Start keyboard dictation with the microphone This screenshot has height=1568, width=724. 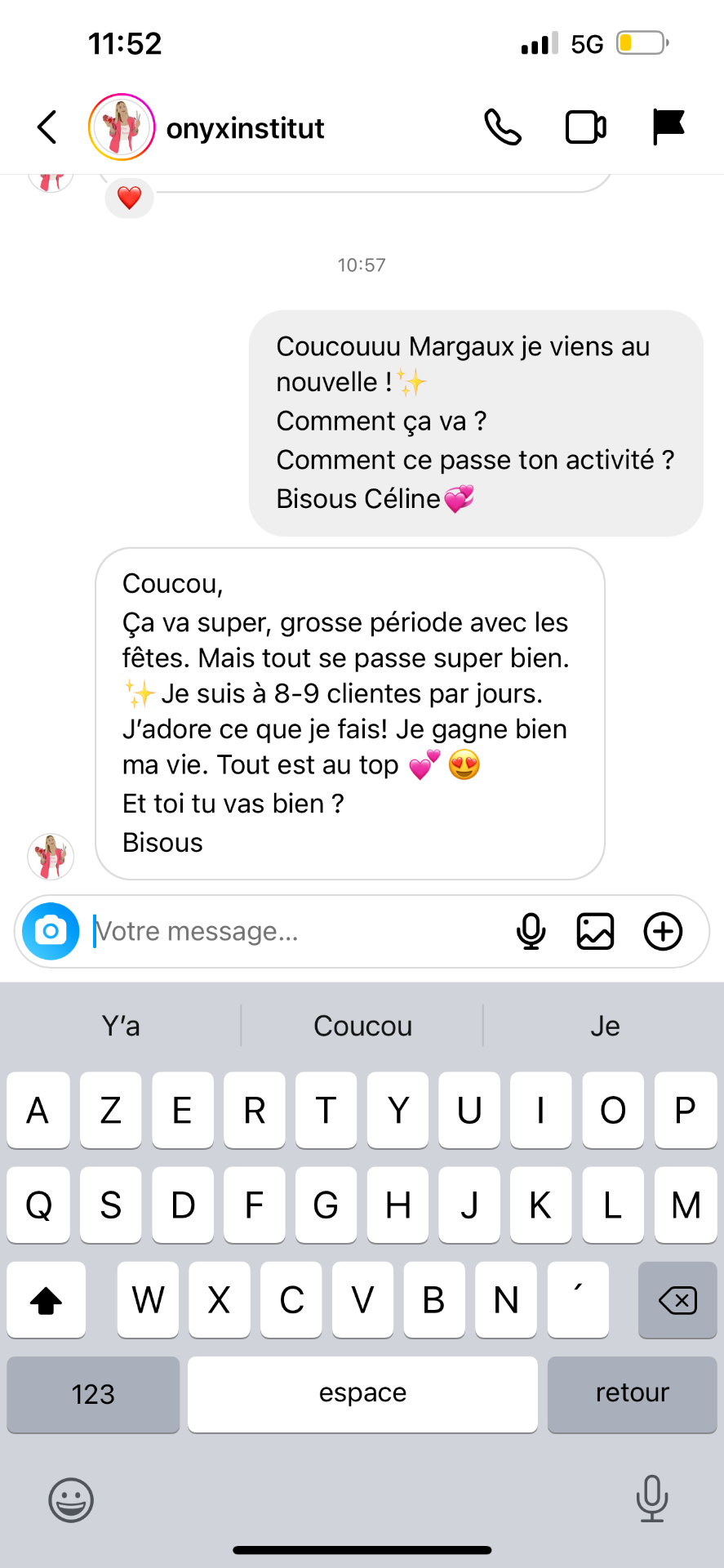[651, 1499]
